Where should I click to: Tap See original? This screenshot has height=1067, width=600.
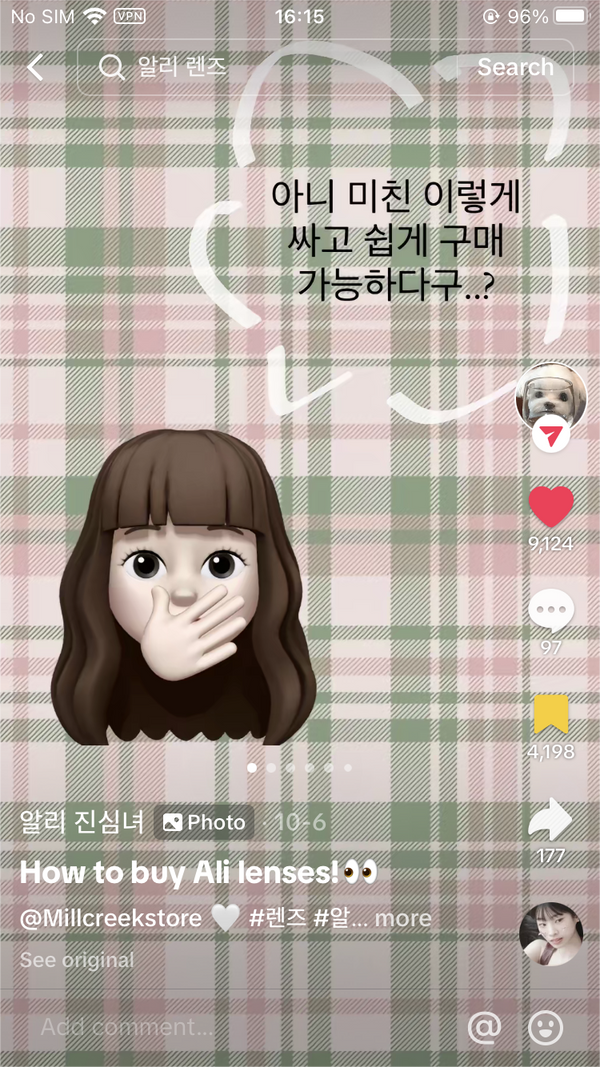click(77, 960)
